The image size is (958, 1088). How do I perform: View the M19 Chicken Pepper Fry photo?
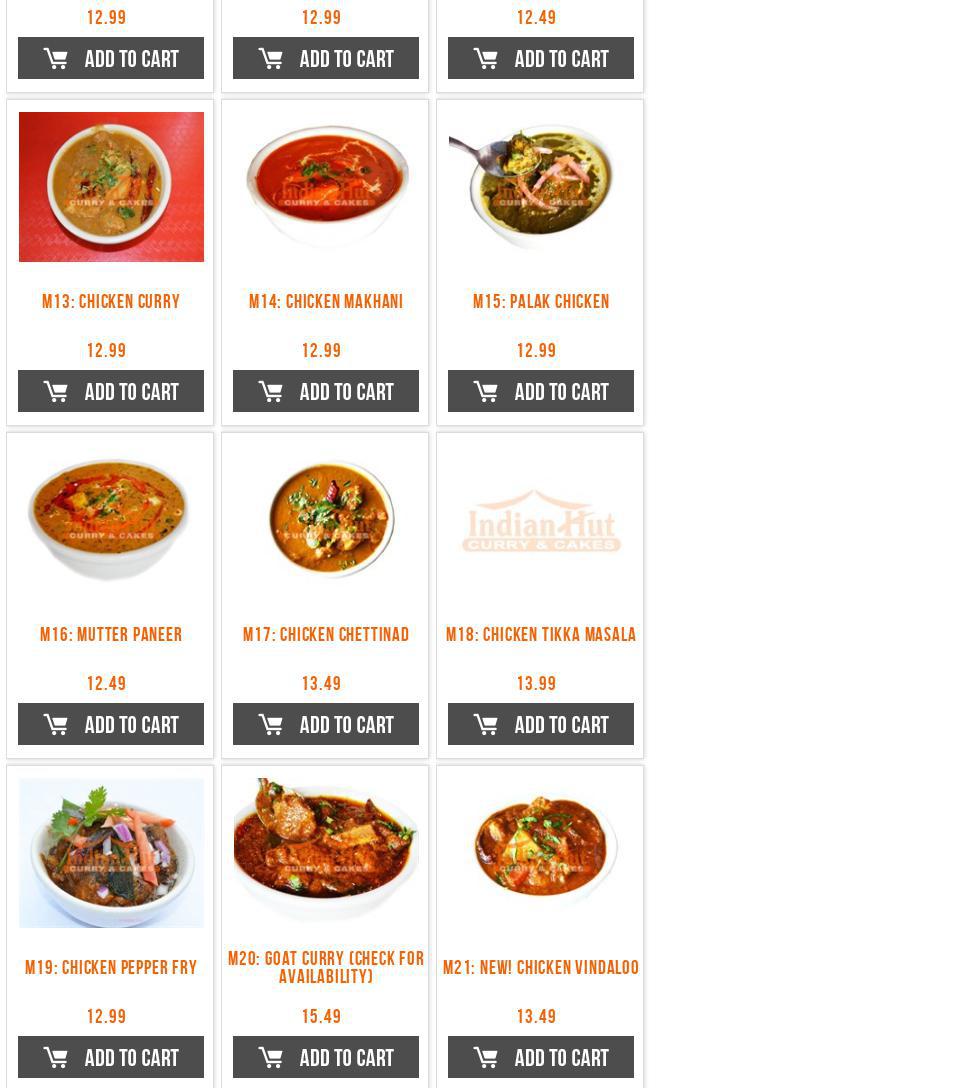(x=111, y=853)
